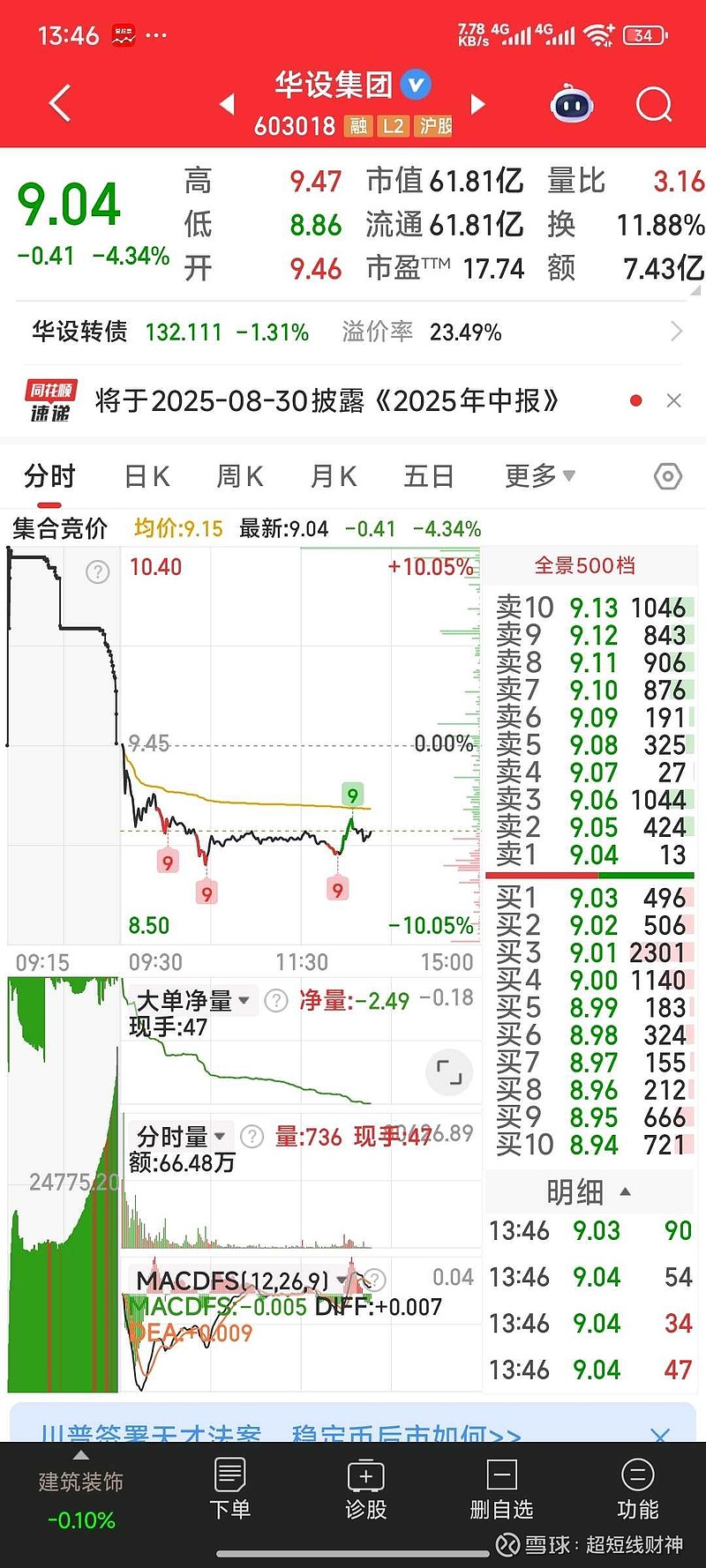Expand the 更多 chart options dropdown
This screenshot has height=1568, width=706.
[539, 476]
